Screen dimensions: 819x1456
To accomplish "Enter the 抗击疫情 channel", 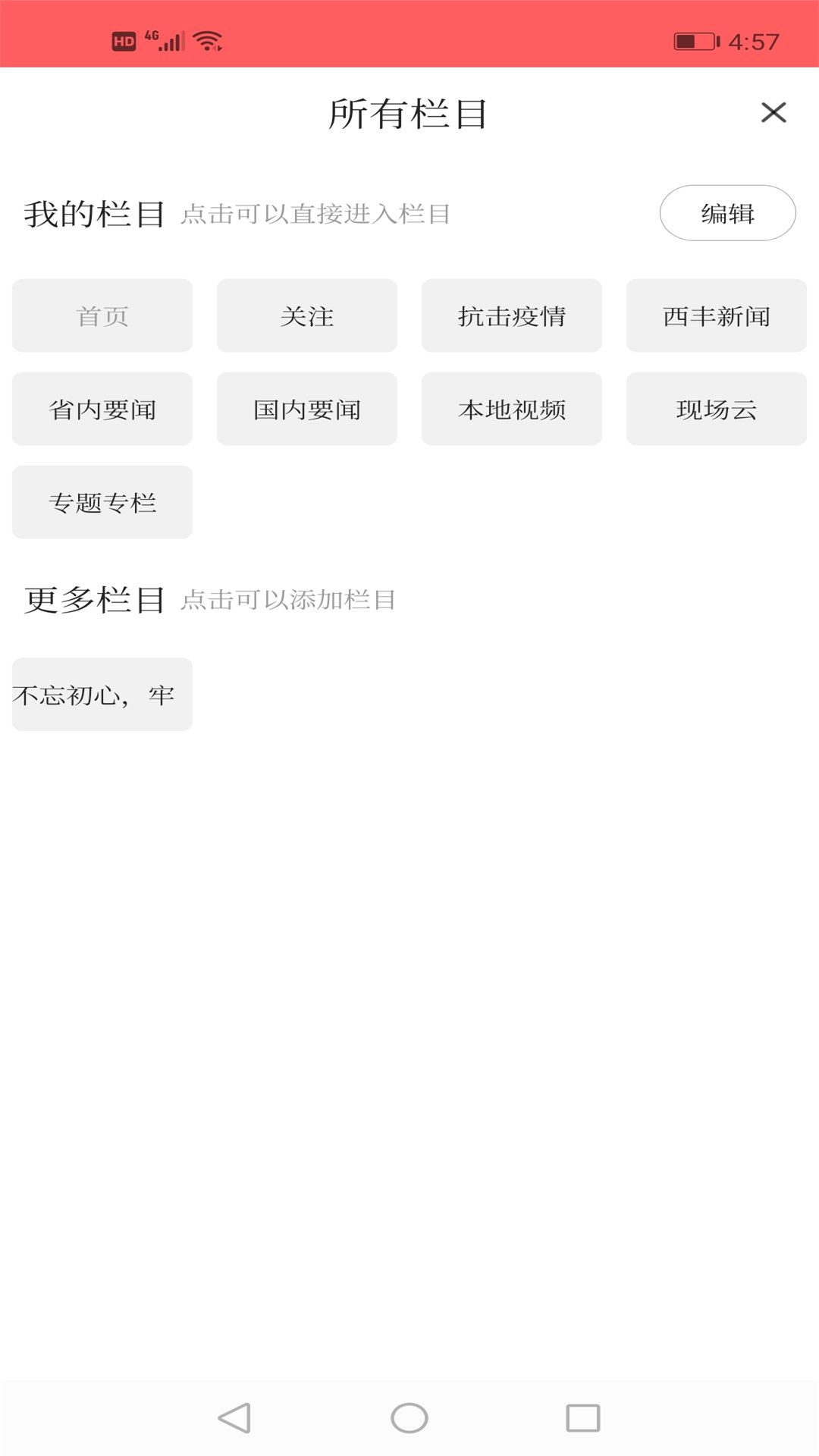I will coord(511,316).
